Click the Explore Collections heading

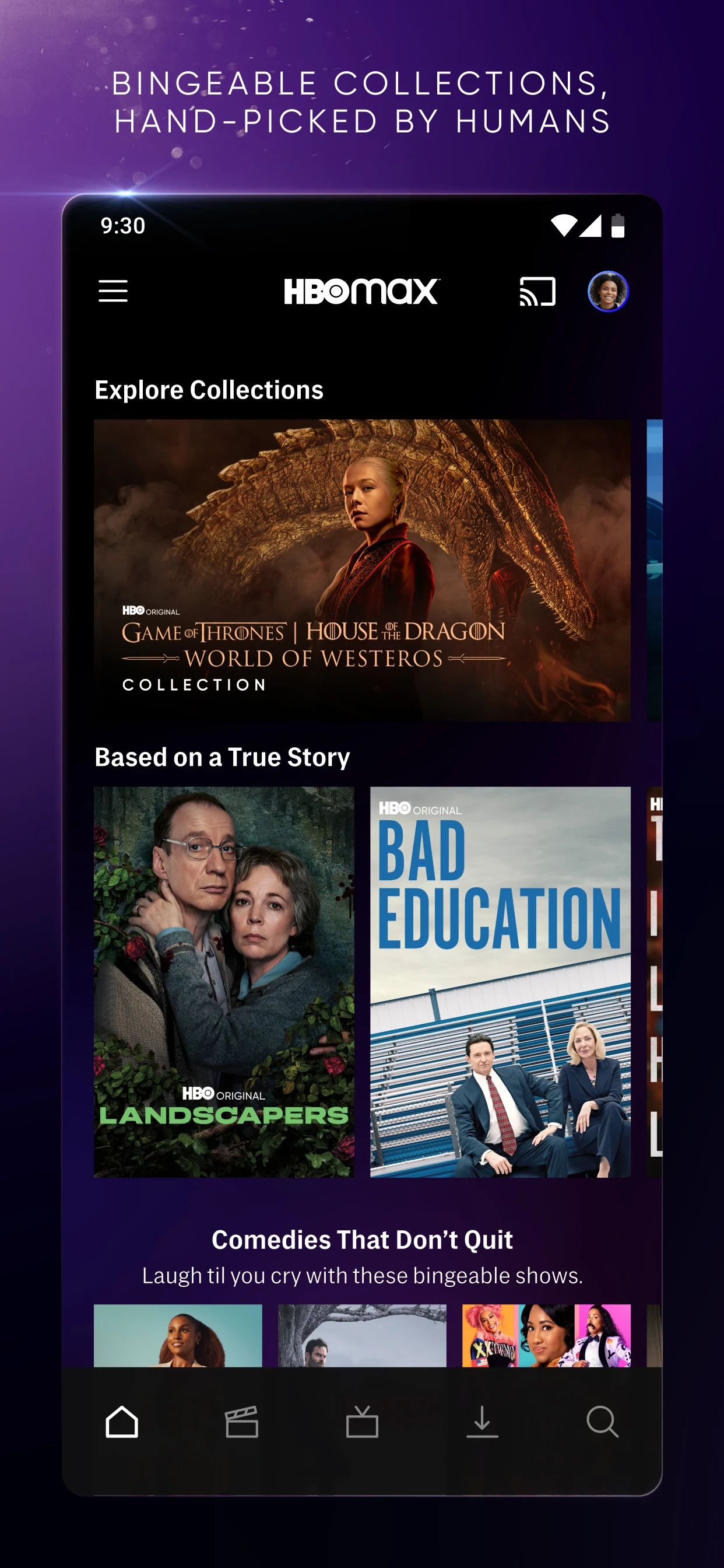click(209, 390)
